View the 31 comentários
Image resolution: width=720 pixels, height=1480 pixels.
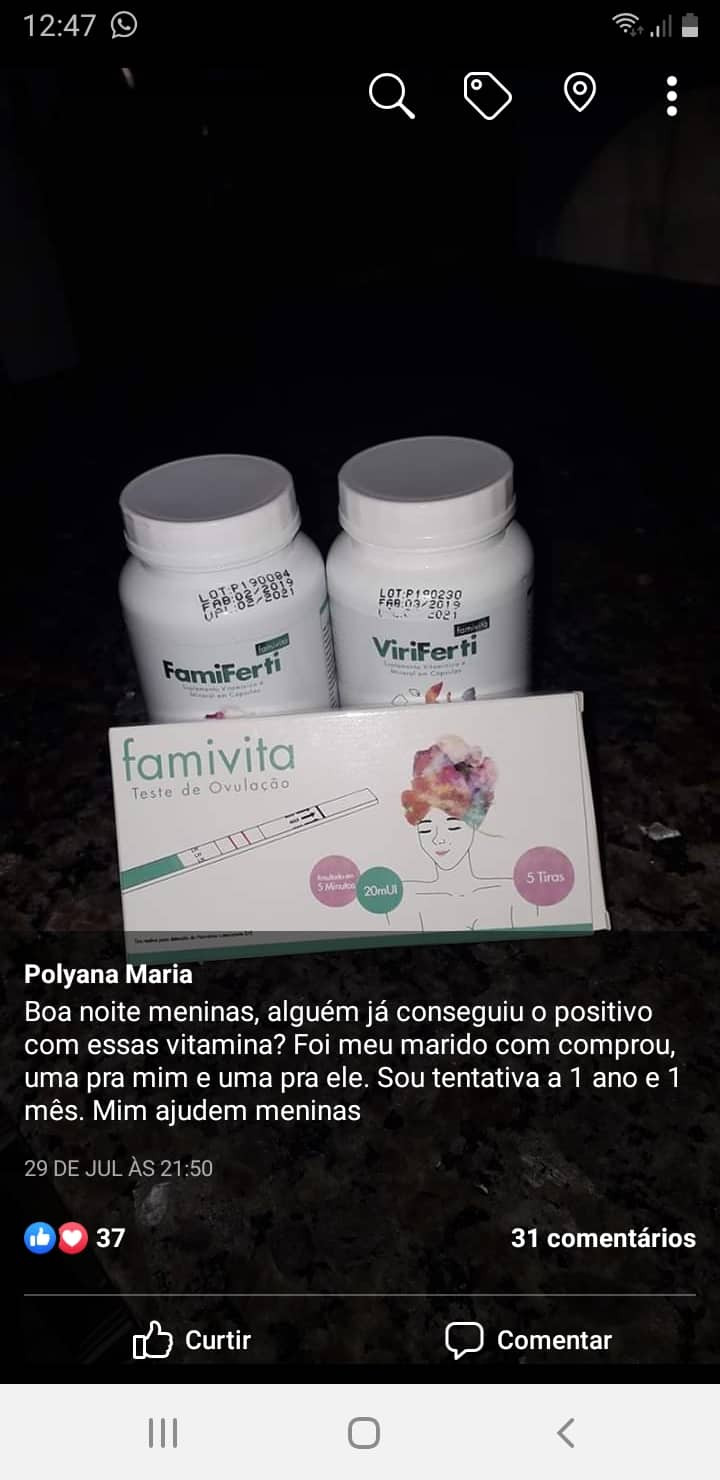602,1238
